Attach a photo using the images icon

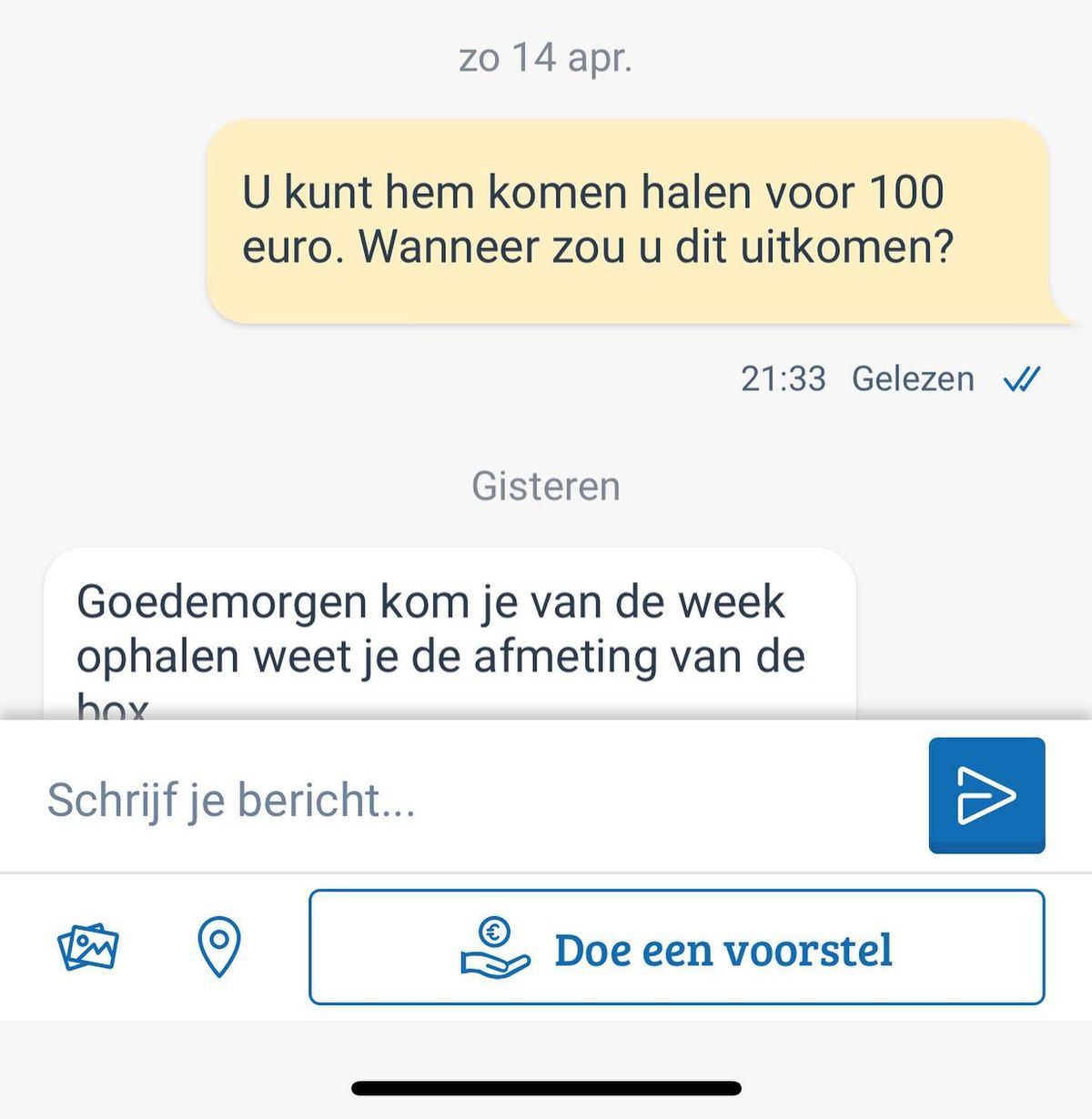pos(88,947)
